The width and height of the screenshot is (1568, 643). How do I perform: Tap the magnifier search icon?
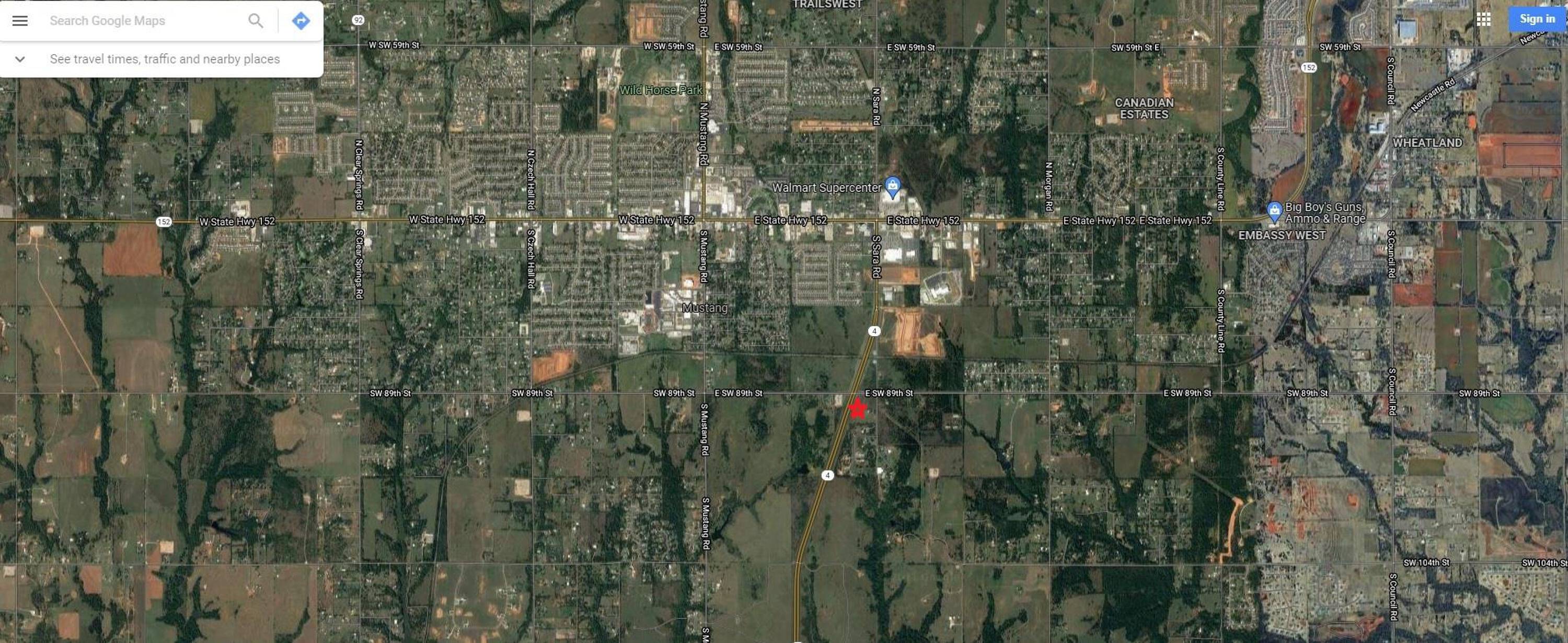tap(256, 21)
